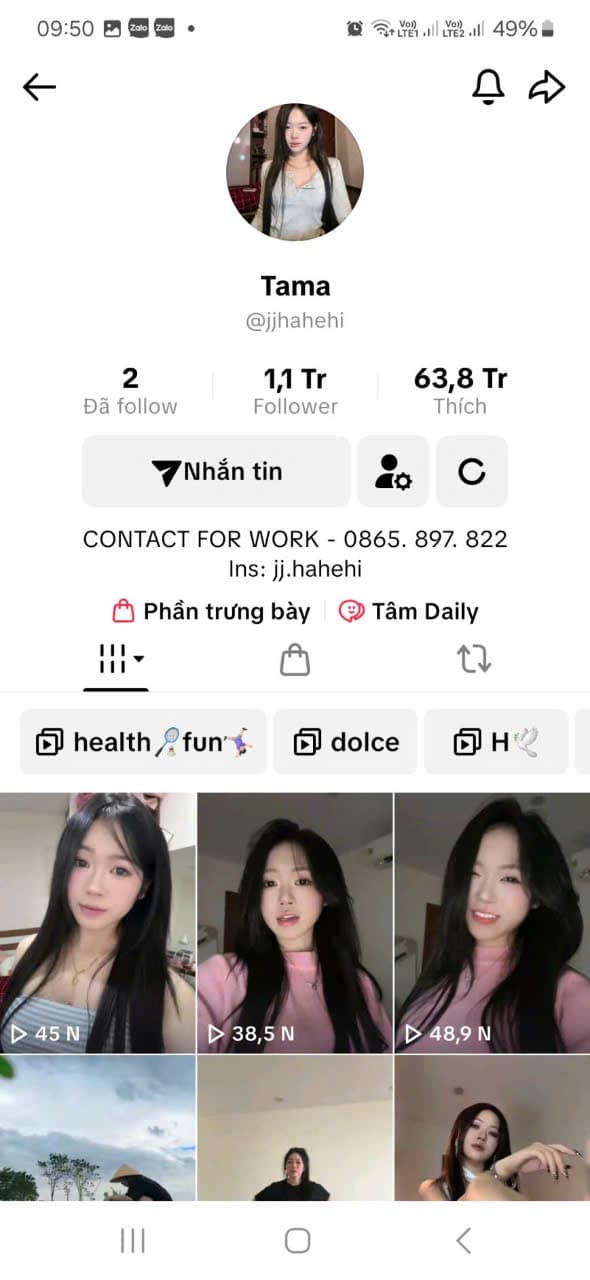Share this profile with the arrow icon
This screenshot has height=1280, width=590.
(547, 88)
